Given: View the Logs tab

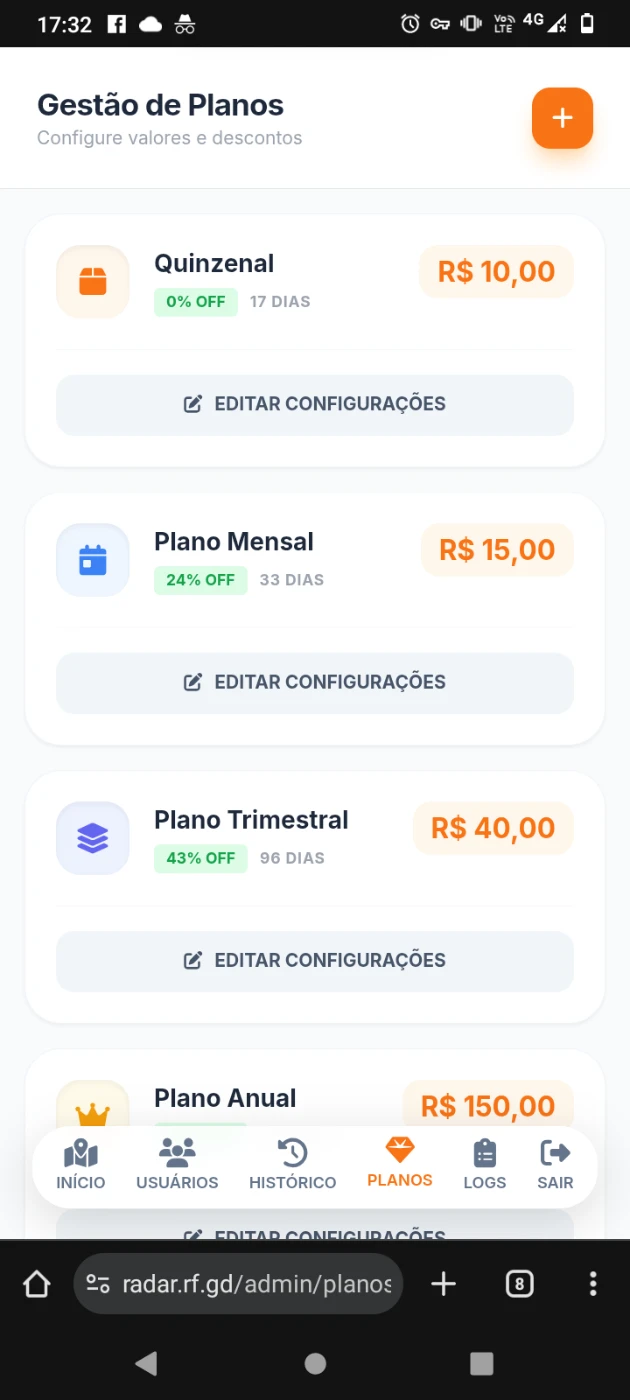Looking at the screenshot, I should (485, 1166).
